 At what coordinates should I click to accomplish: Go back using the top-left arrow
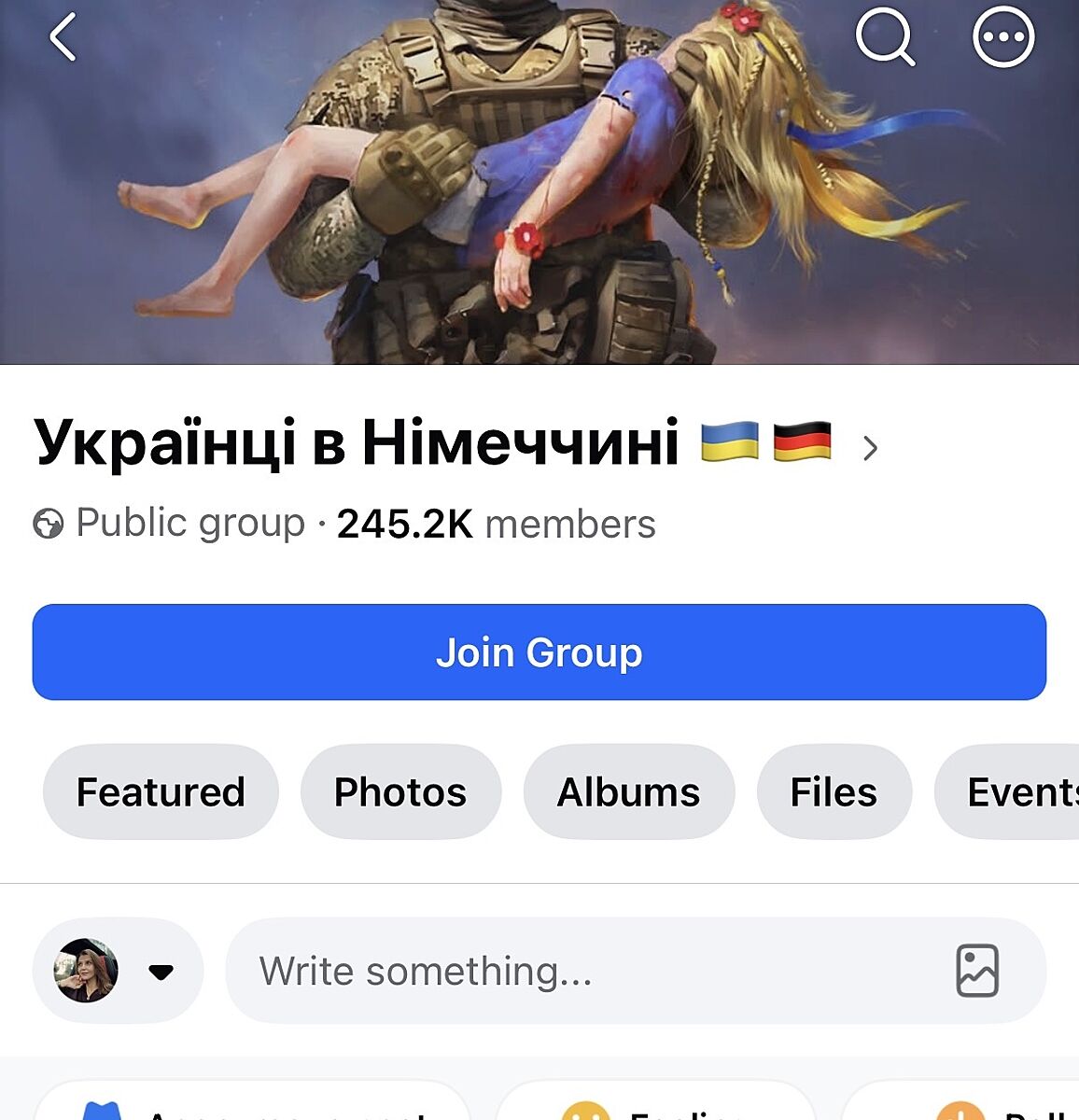63,38
